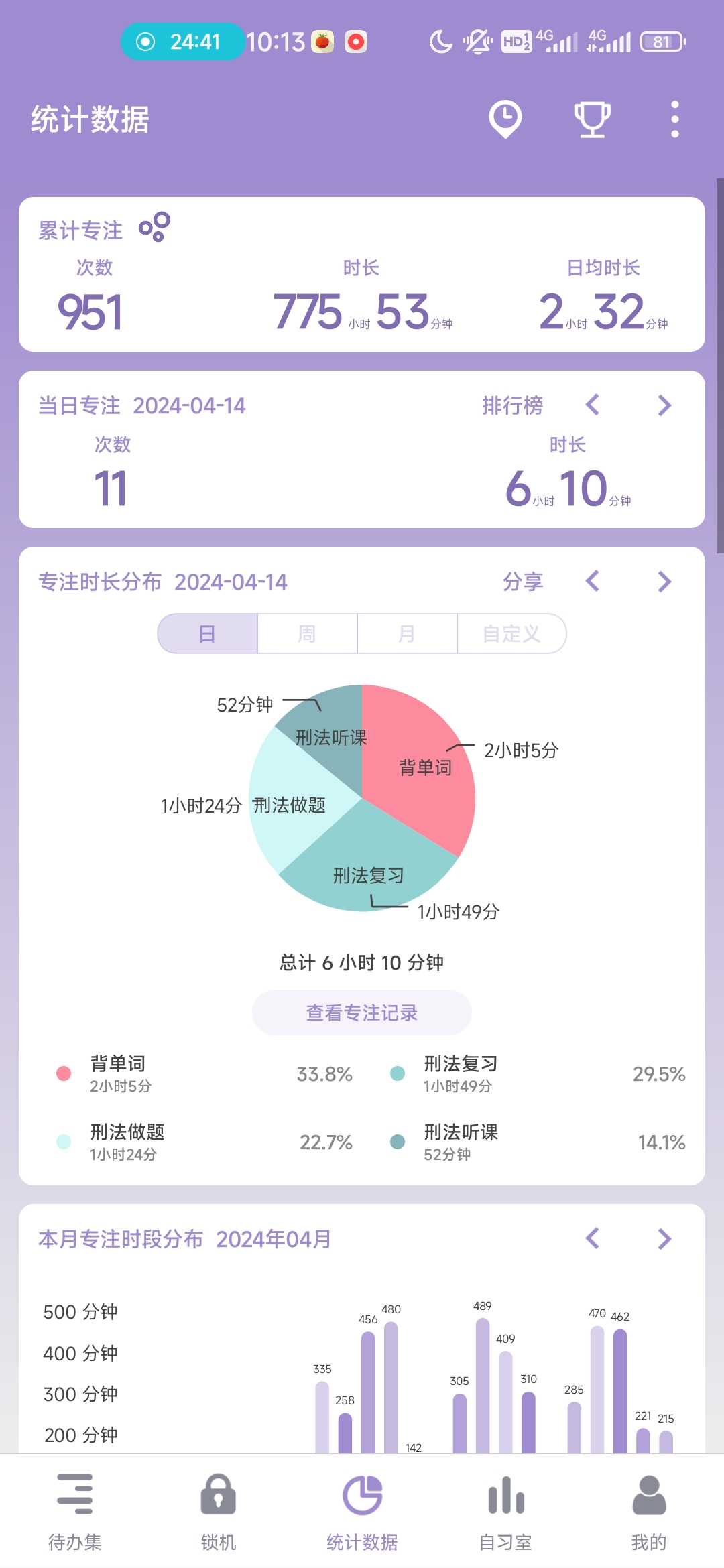Screen dimensions: 724x1568
Task: Go to next month in 本月专注时段分布
Action: tap(664, 1239)
